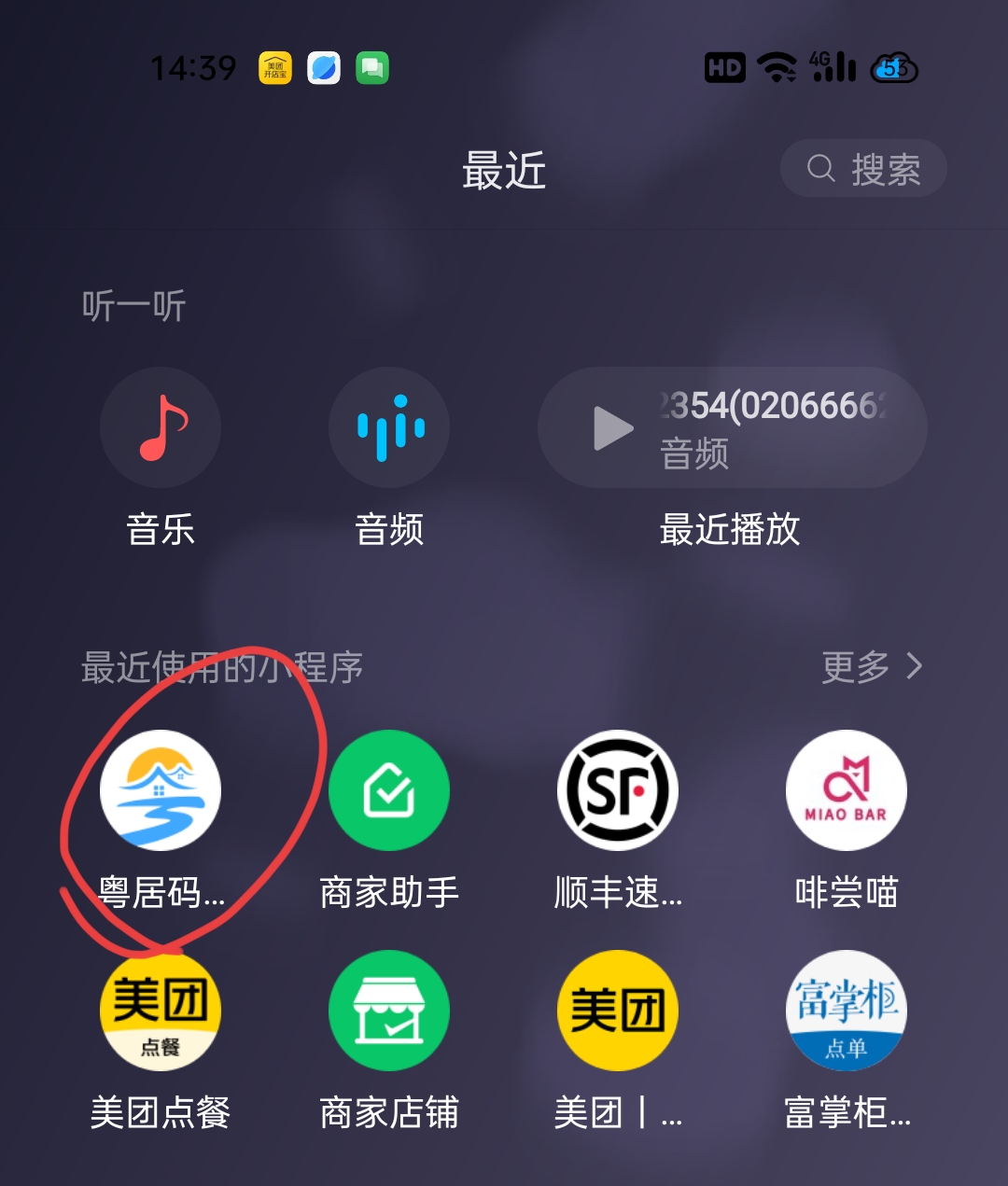Show 更多 recently used mini programs

[872, 666]
